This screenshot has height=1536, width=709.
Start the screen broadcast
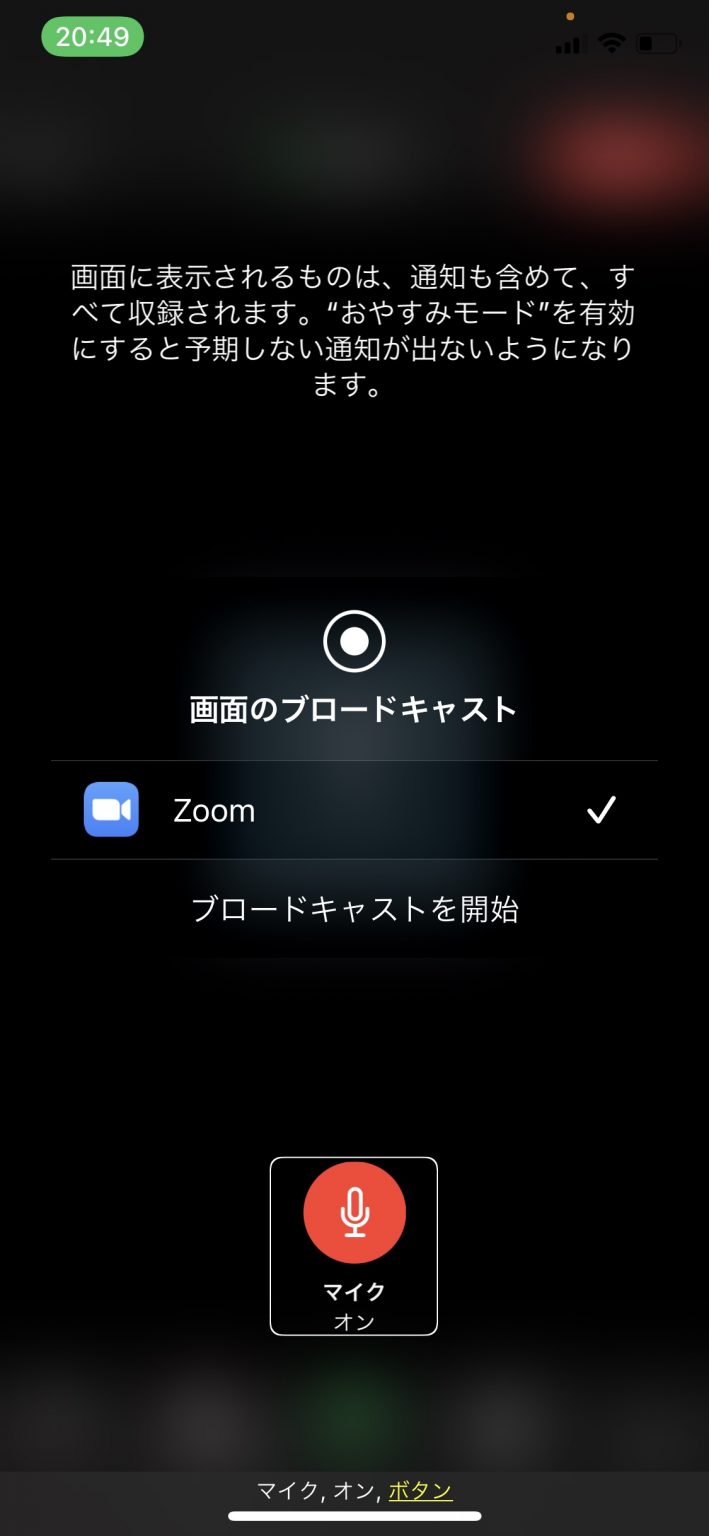click(354, 909)
